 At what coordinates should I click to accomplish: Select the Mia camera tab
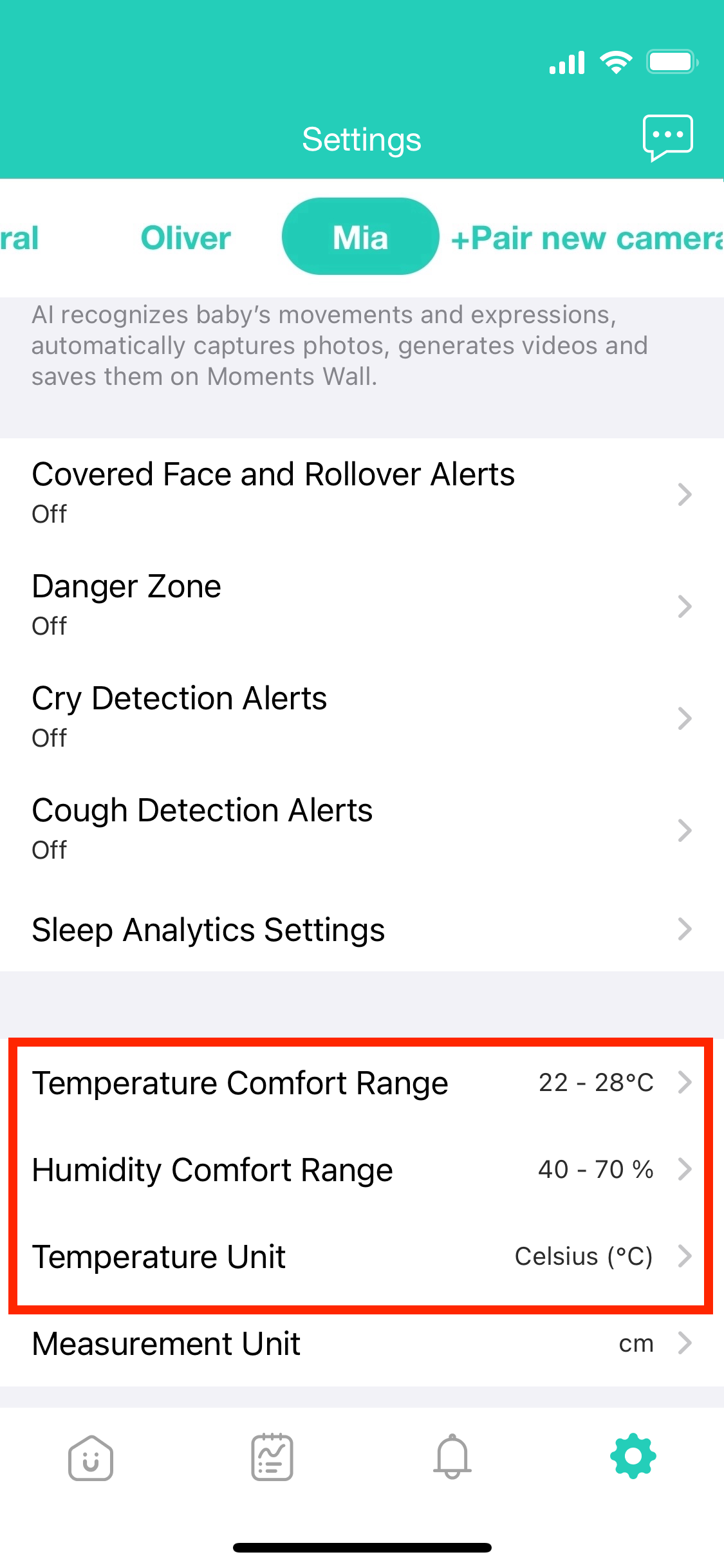360,238
